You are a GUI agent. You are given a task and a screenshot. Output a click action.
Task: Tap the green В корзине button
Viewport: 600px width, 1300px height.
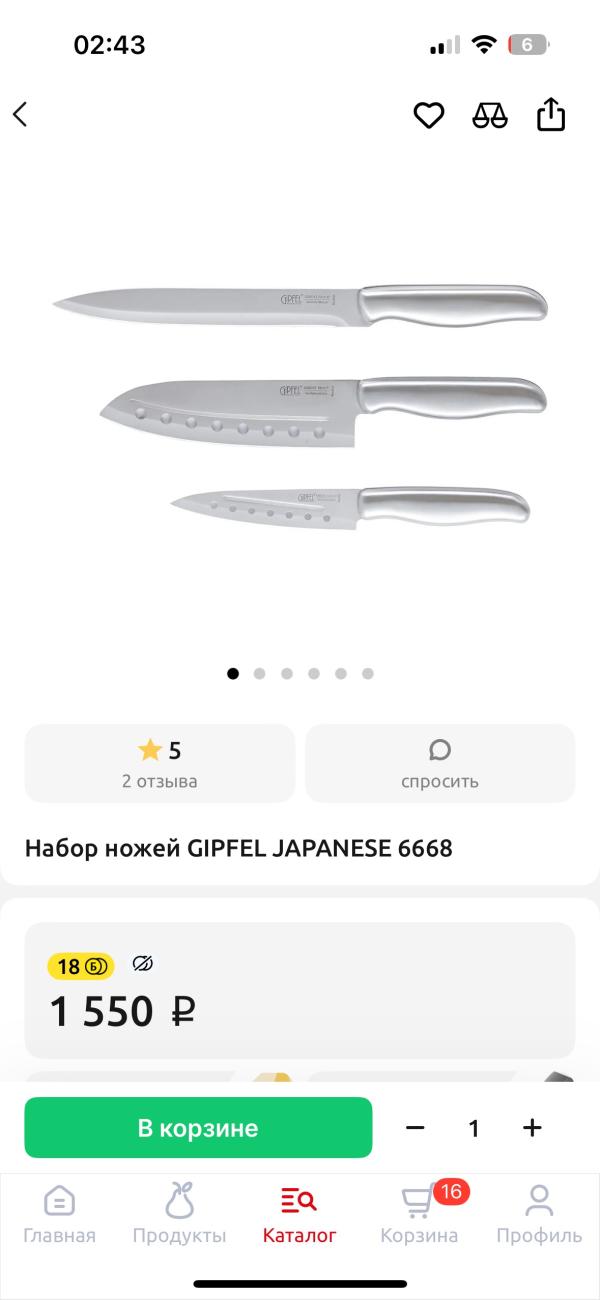[x=198, y=1128]
